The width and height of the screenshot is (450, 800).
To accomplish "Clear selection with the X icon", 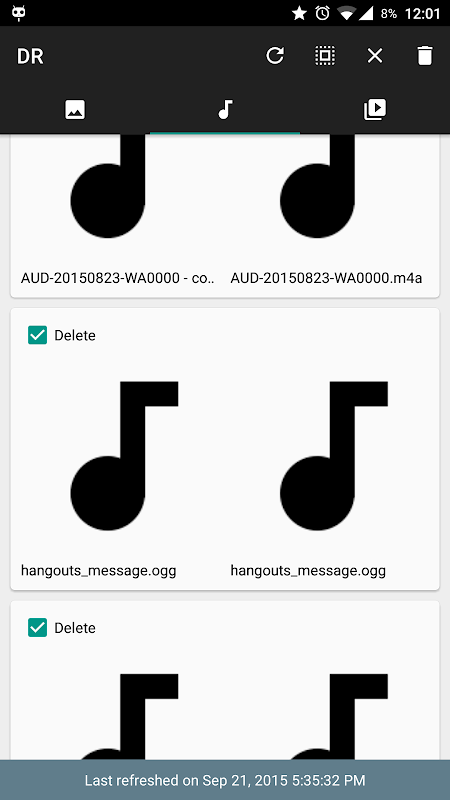I will 375,56.
